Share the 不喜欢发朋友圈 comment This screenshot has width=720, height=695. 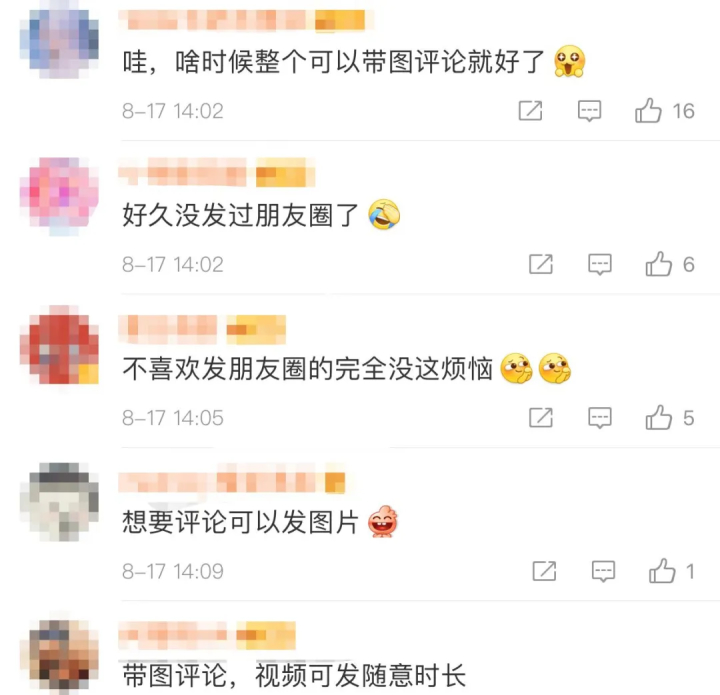(x=540, y=417)
